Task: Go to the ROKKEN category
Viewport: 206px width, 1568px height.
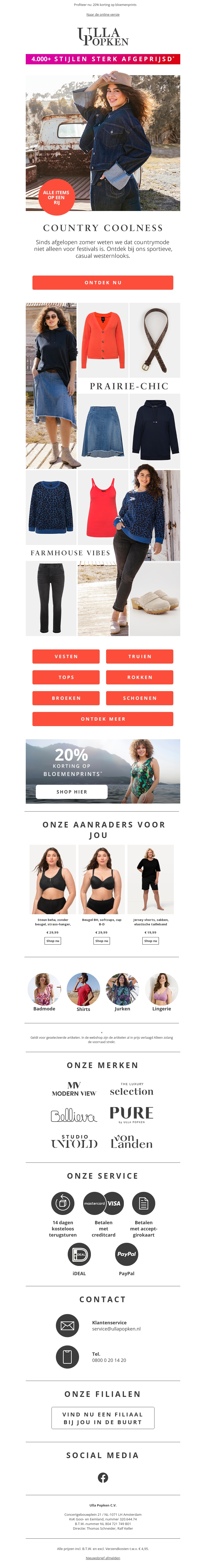Action: click(x=140, y=677)
